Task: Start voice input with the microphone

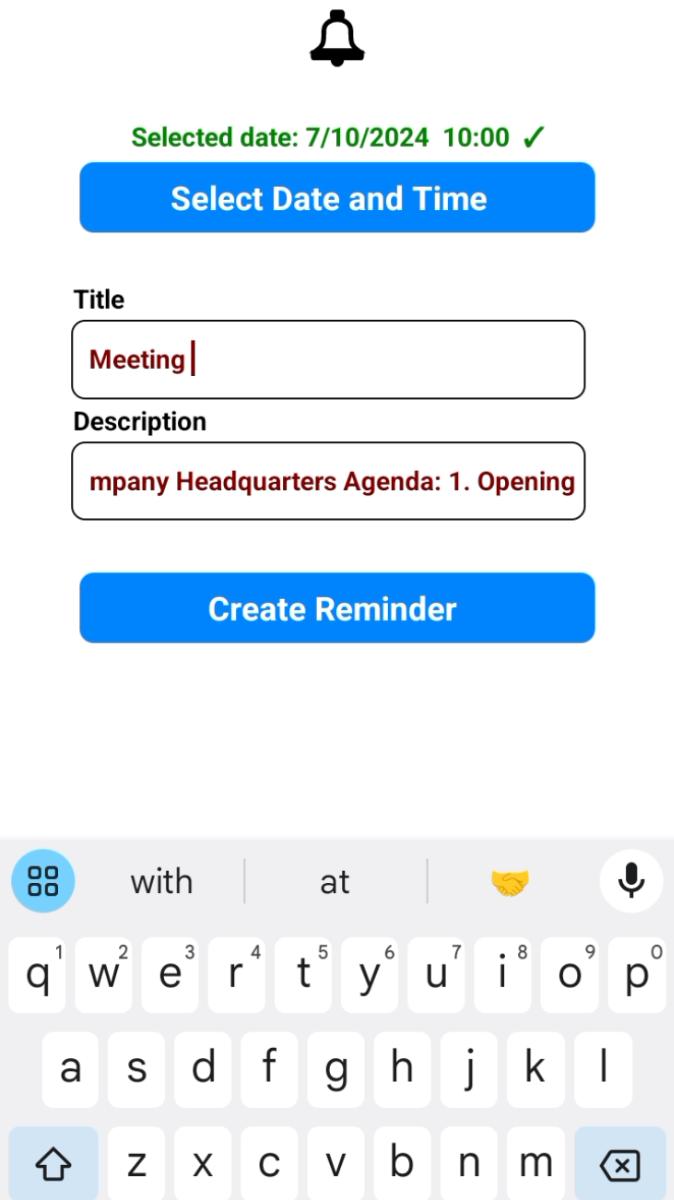Action: [x=631, y=881]
